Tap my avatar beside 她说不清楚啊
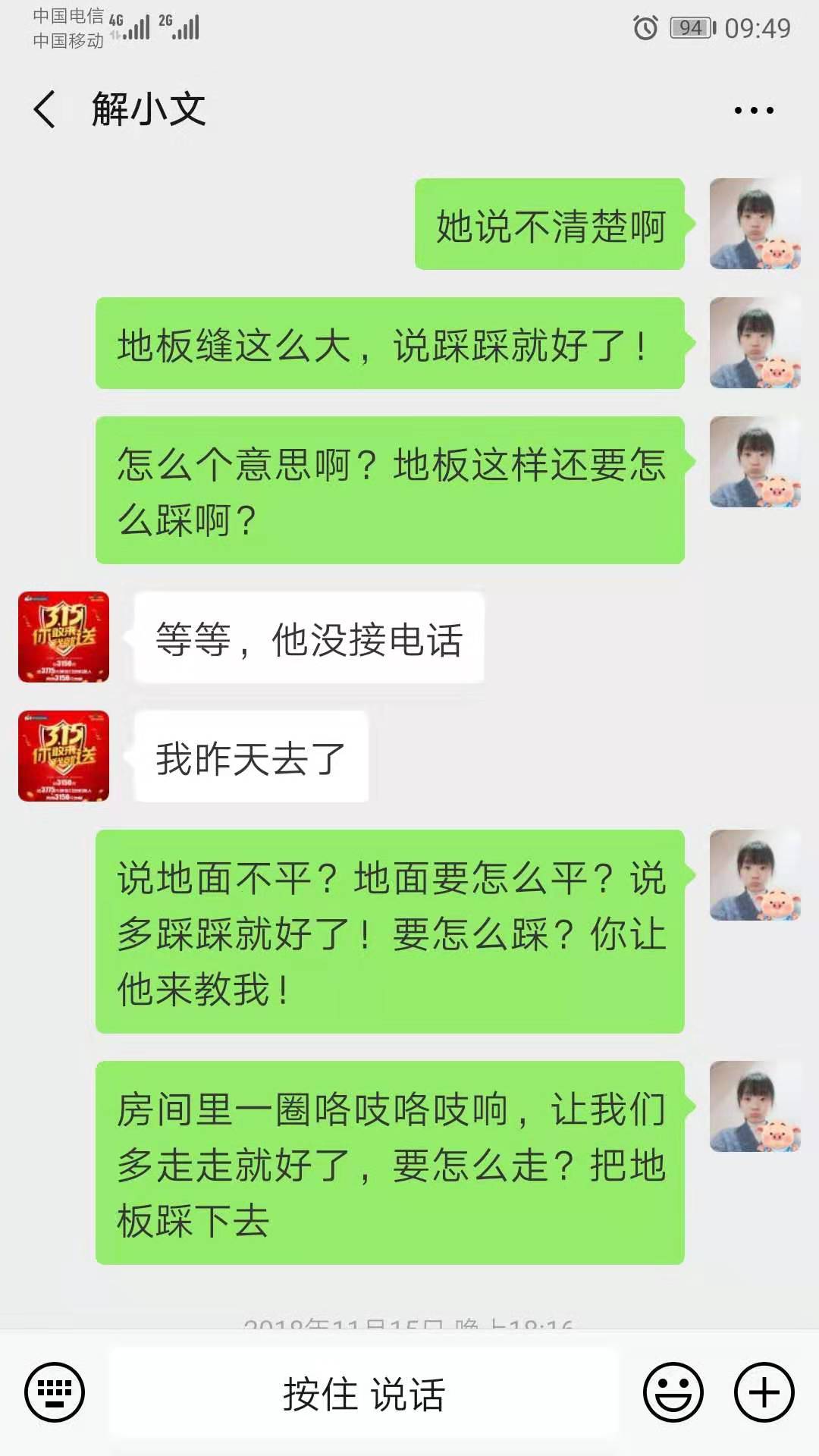This screenshot has width=819, height=1456. click(x=755, y=224)
